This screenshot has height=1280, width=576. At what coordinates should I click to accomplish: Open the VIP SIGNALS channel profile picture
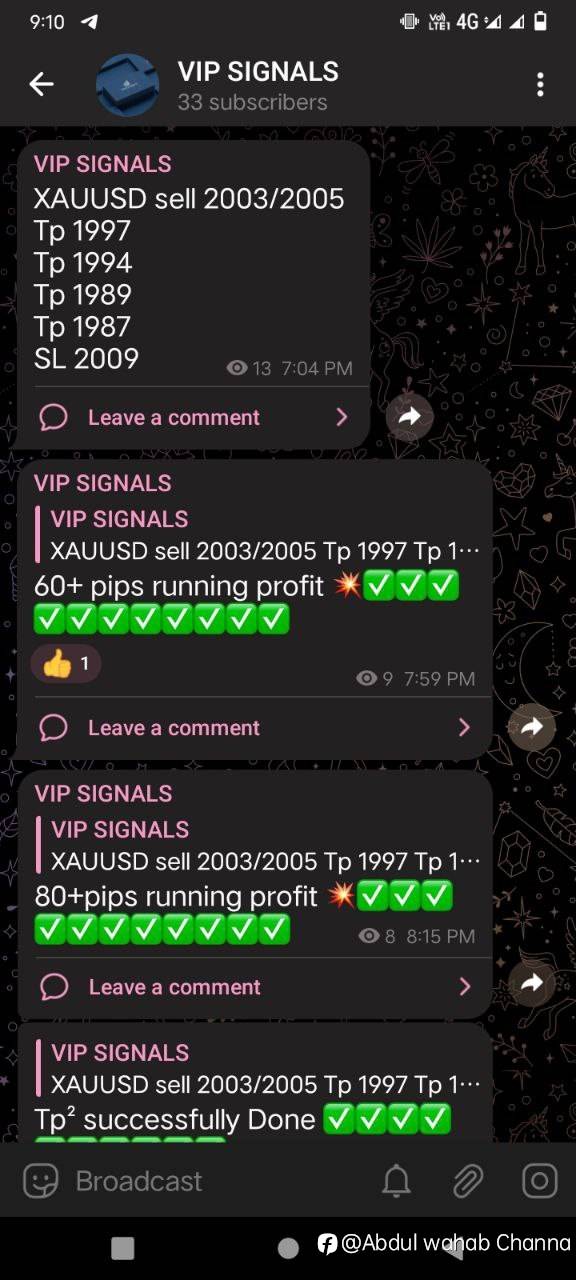pos(127,85)
